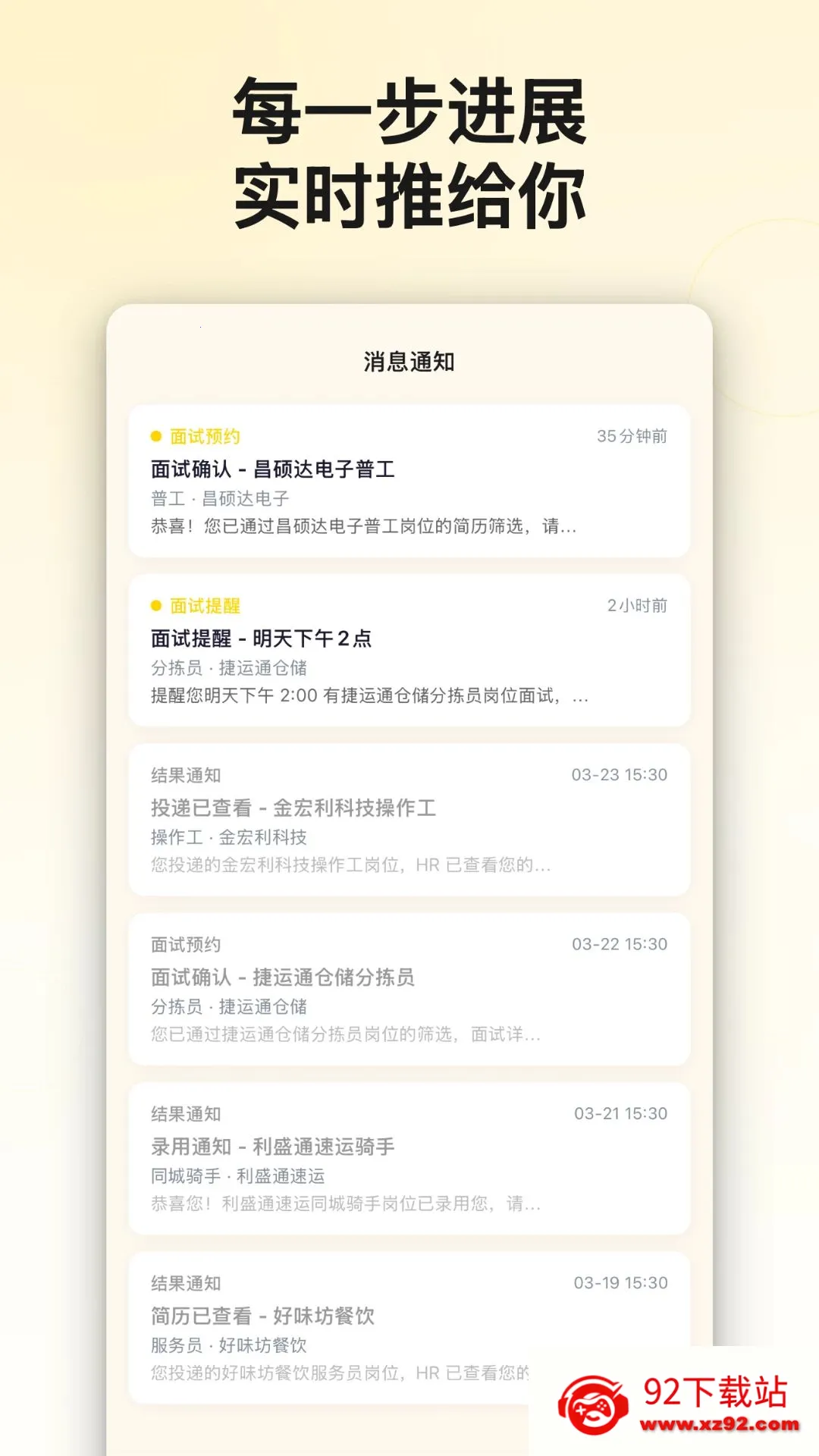The height and width of the screenshot is (1456, 819).
Task: Click the 面试预约 label on 捷运通仓储 card
Action: click(x=185, y=945)
